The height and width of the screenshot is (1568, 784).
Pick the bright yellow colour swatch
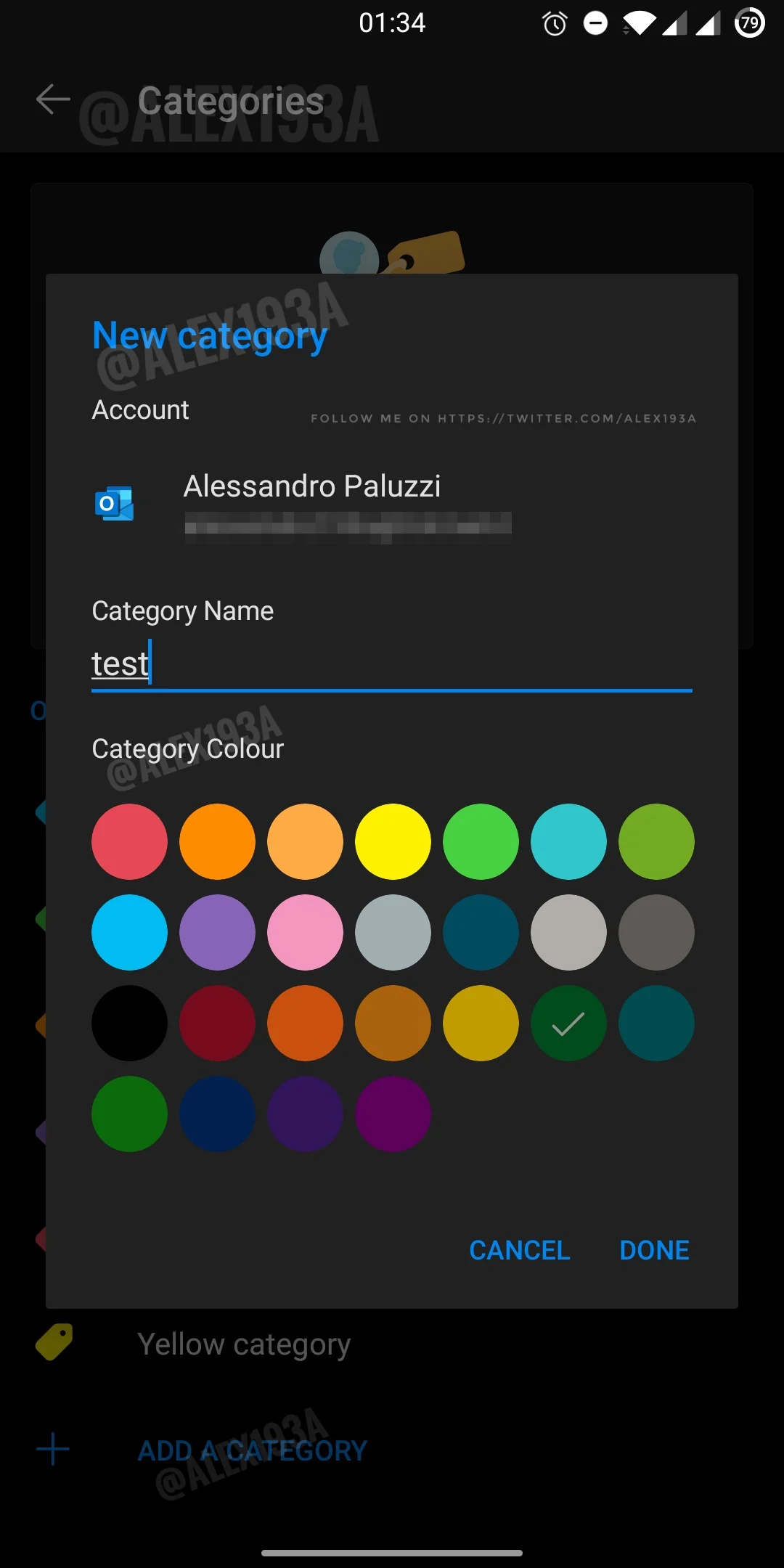click(x=393, y=841)
